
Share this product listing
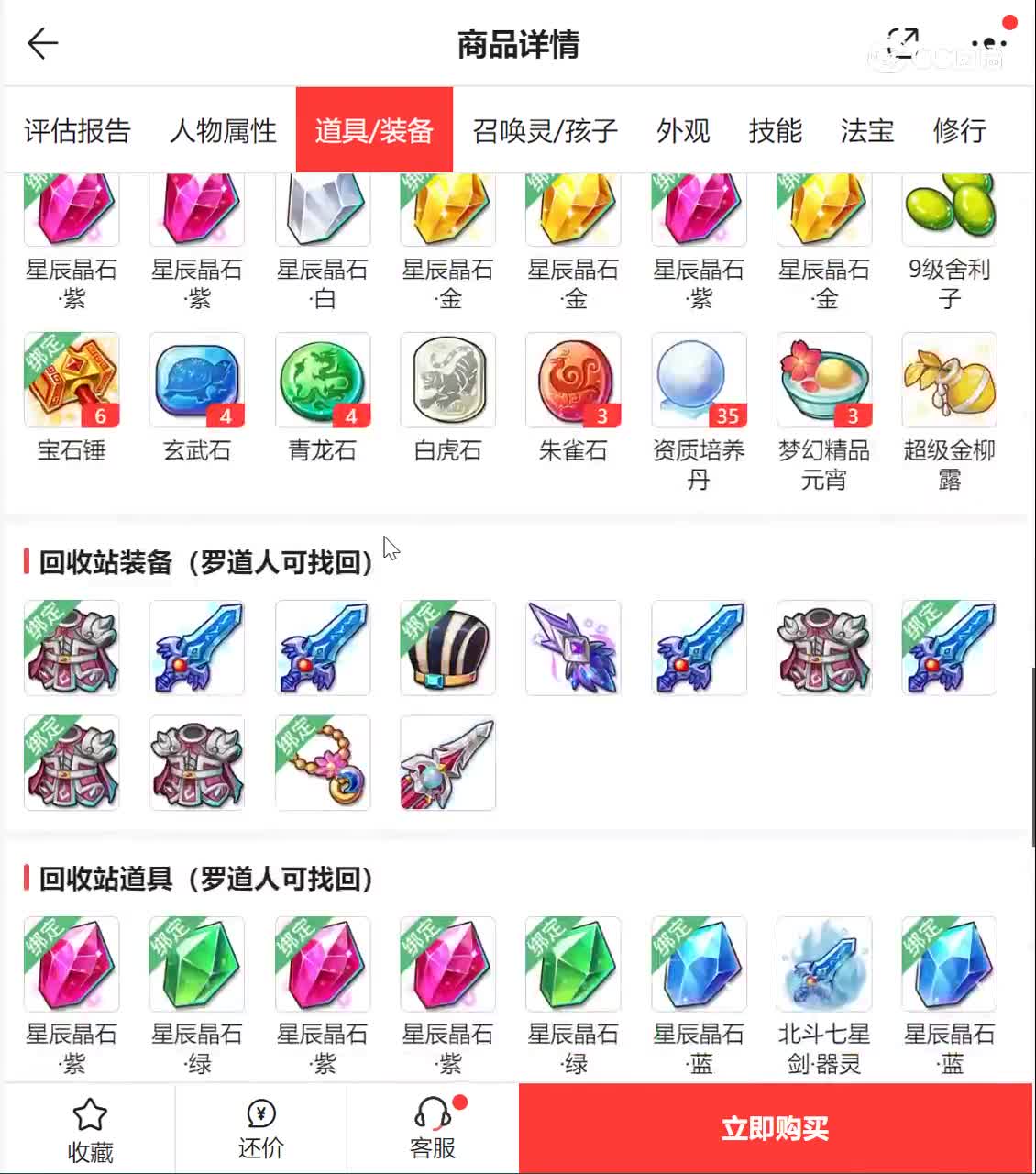[x=903, y=43]
